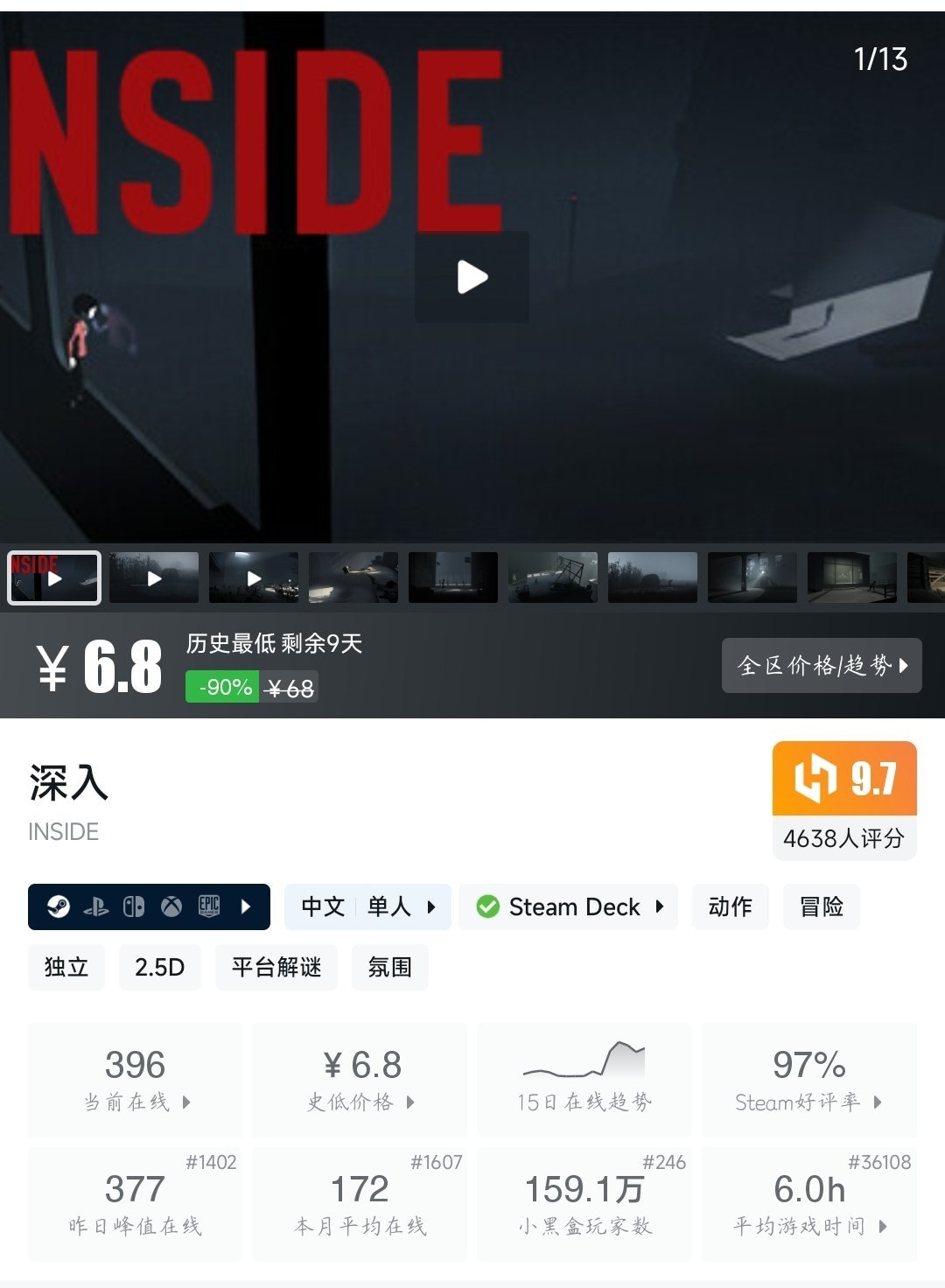The width and height of the screenshot is (945, 1288).
Task: Open 全区价格/趋势 price trends
Action: click(822, 666)
